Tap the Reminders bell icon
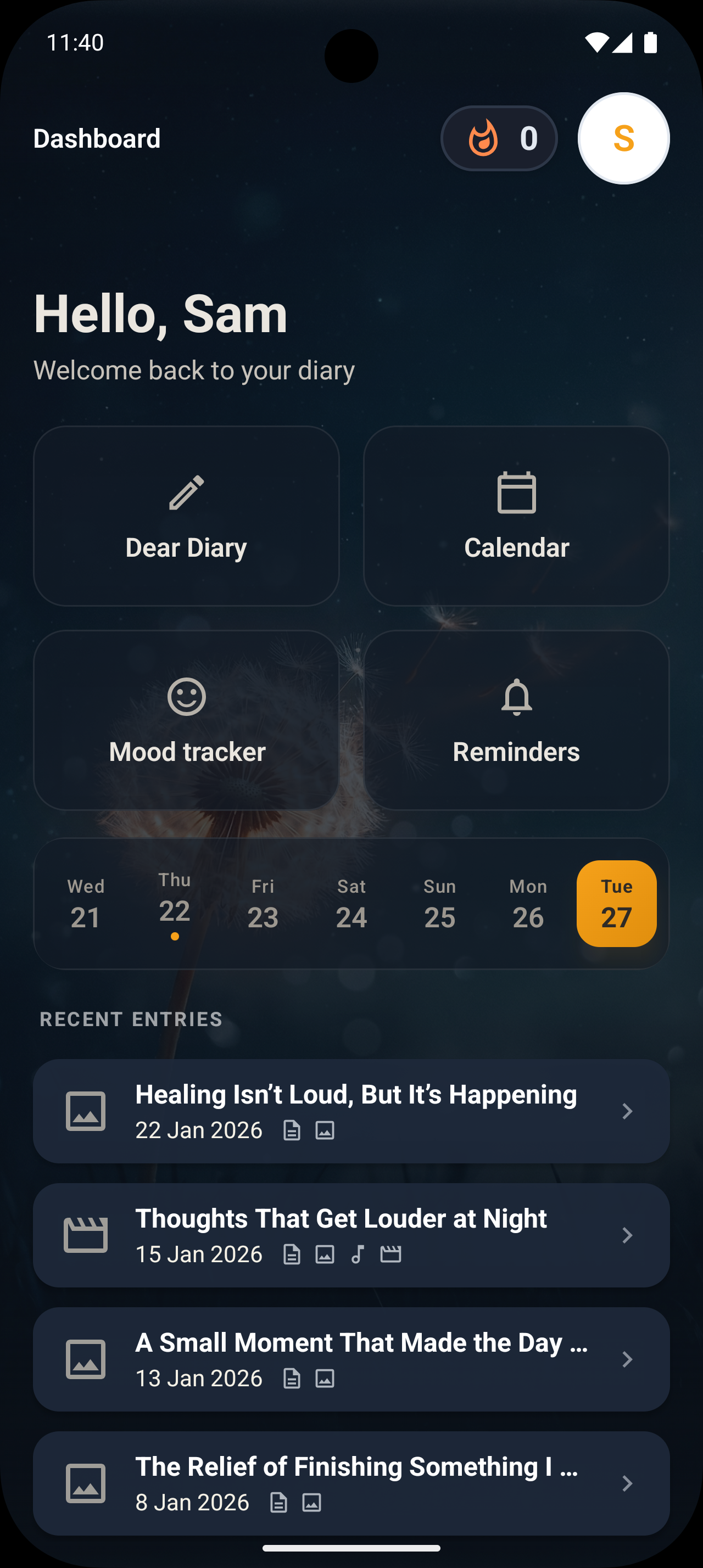This screenshot has width=703, height=1568. (x=516, y=697)
